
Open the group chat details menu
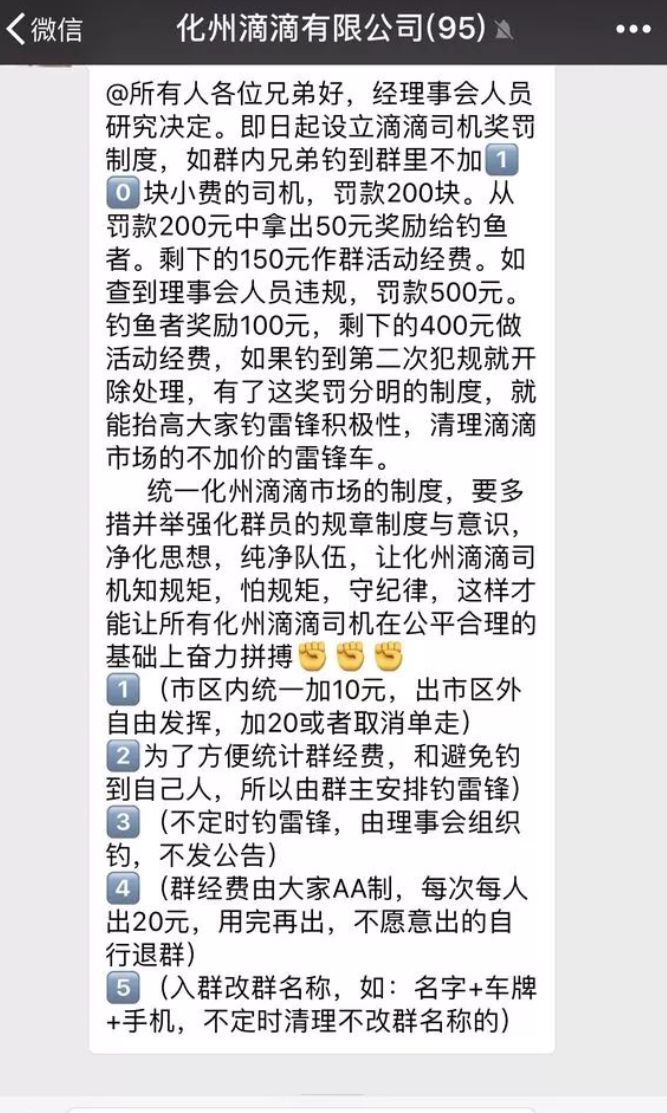[x=631, y=29]
